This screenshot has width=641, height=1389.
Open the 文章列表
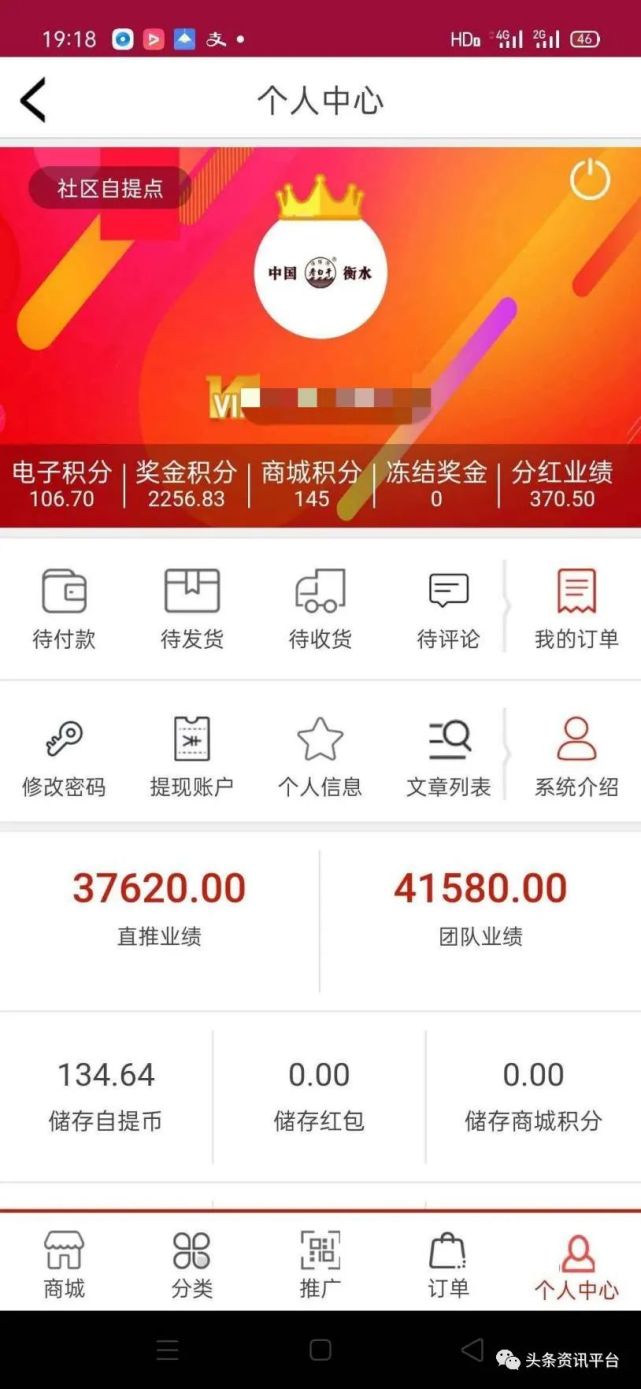[448, 757]
